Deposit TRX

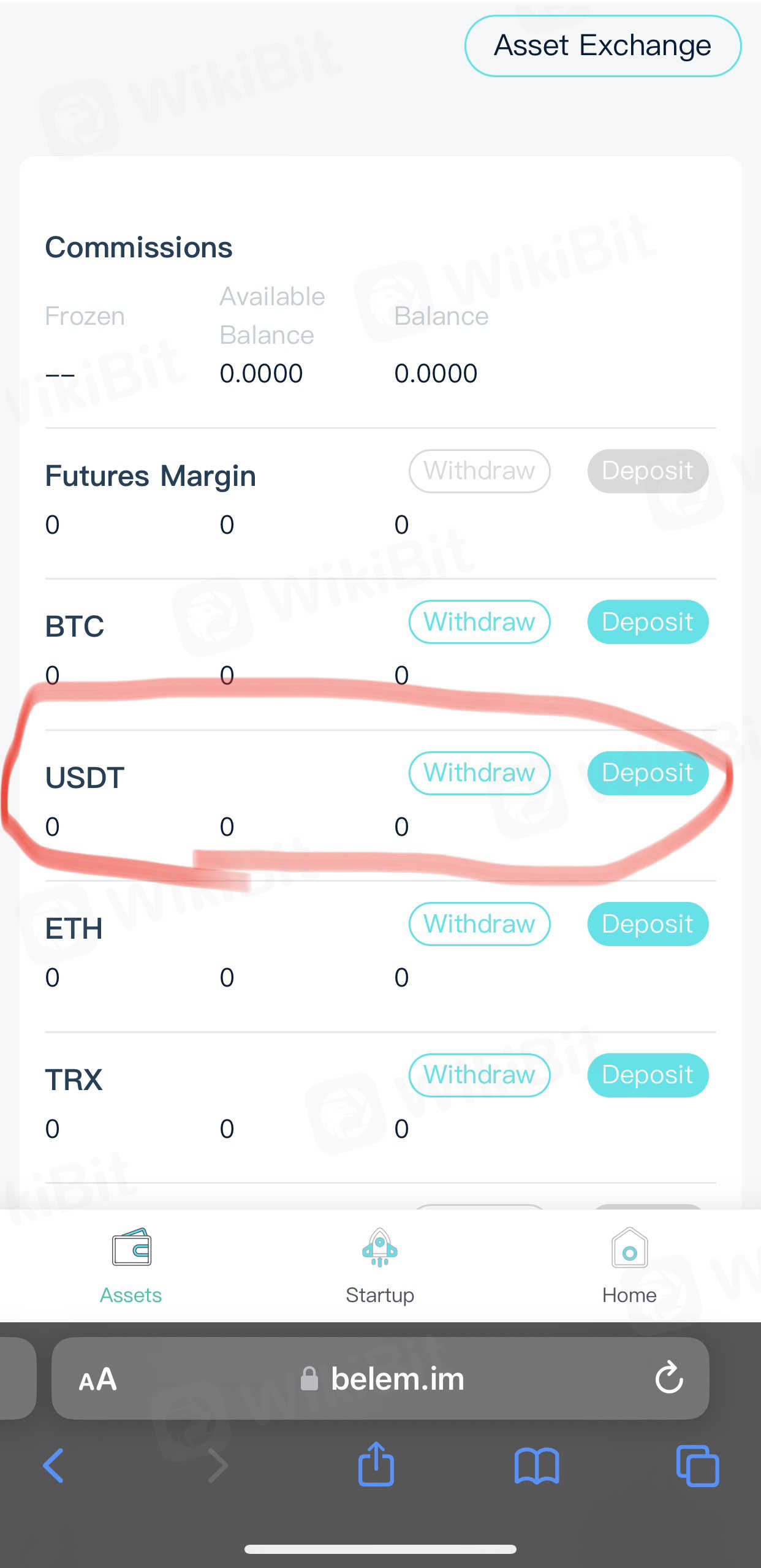tap(648, 1075)
